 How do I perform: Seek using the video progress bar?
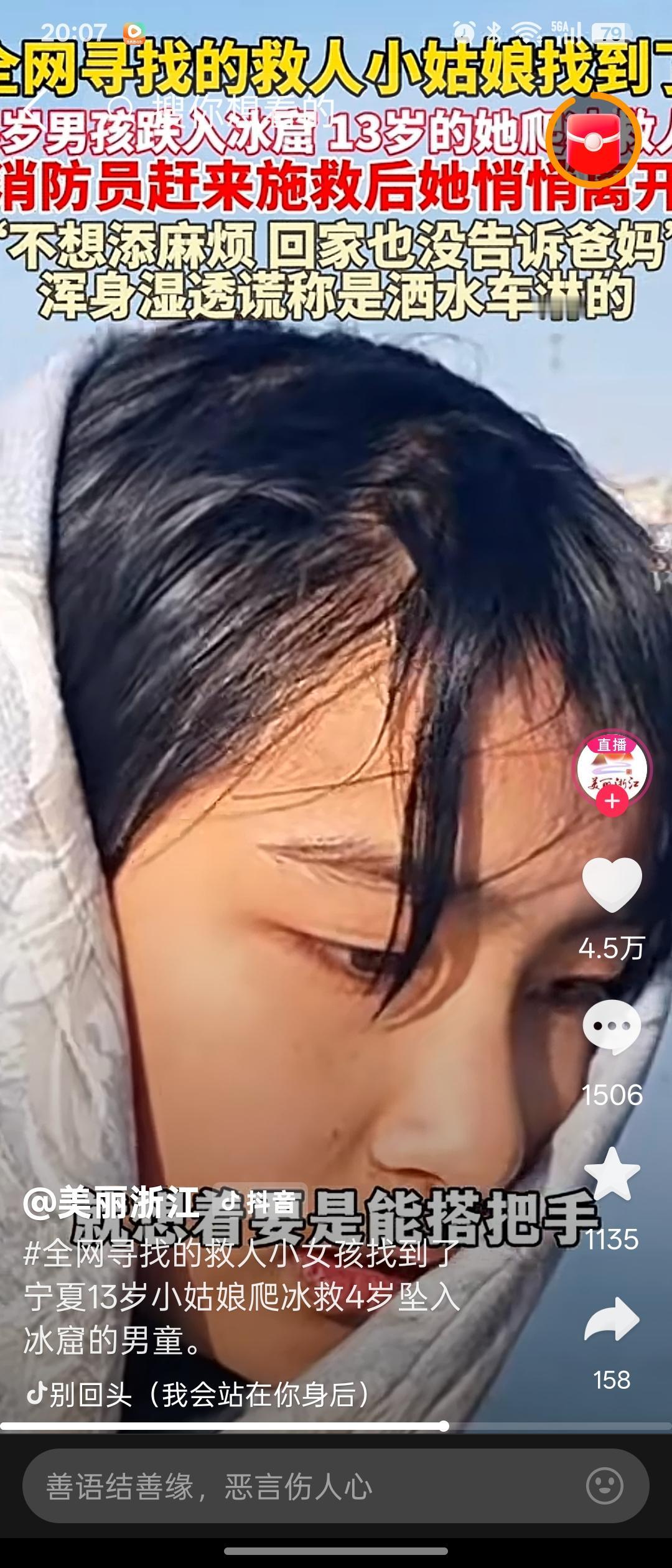click(x=336, y=1426)
